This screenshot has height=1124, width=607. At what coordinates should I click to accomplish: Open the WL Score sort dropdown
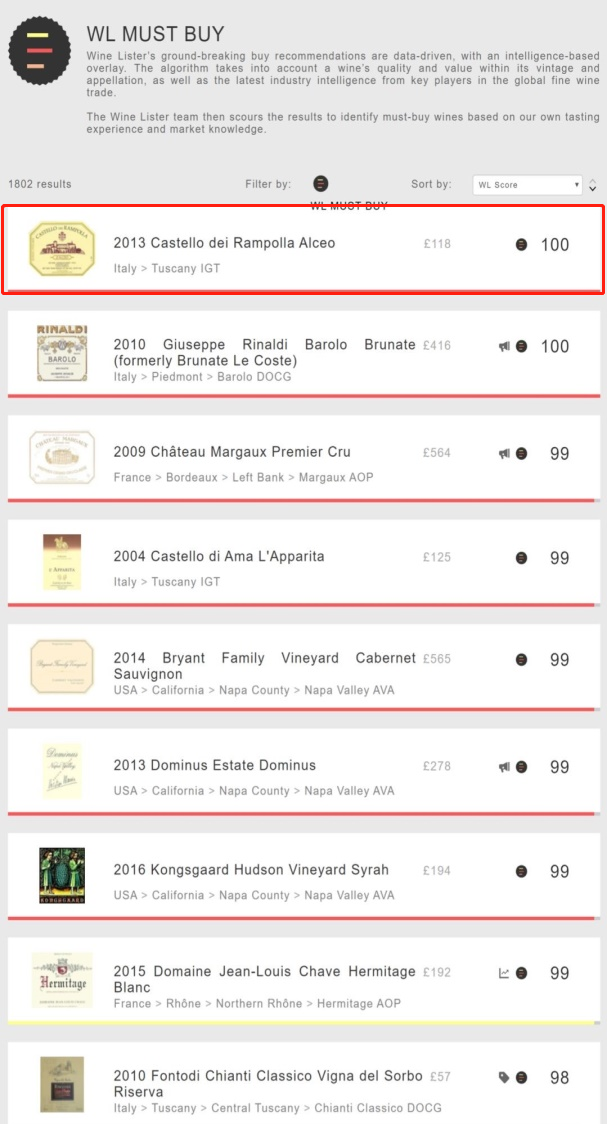point(527,185)
